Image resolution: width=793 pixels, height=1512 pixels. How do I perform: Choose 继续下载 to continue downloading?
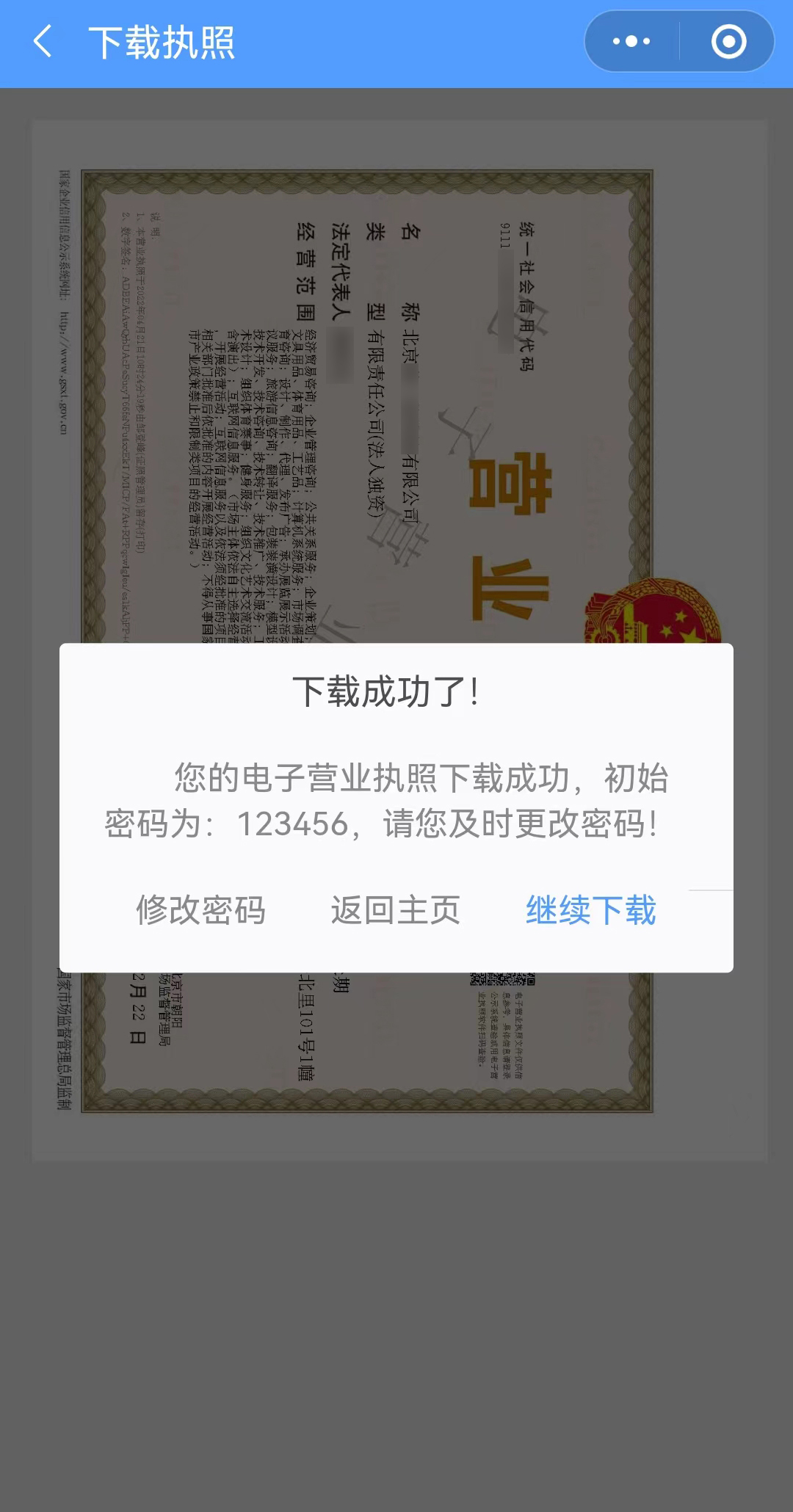(x=590, y=910)
